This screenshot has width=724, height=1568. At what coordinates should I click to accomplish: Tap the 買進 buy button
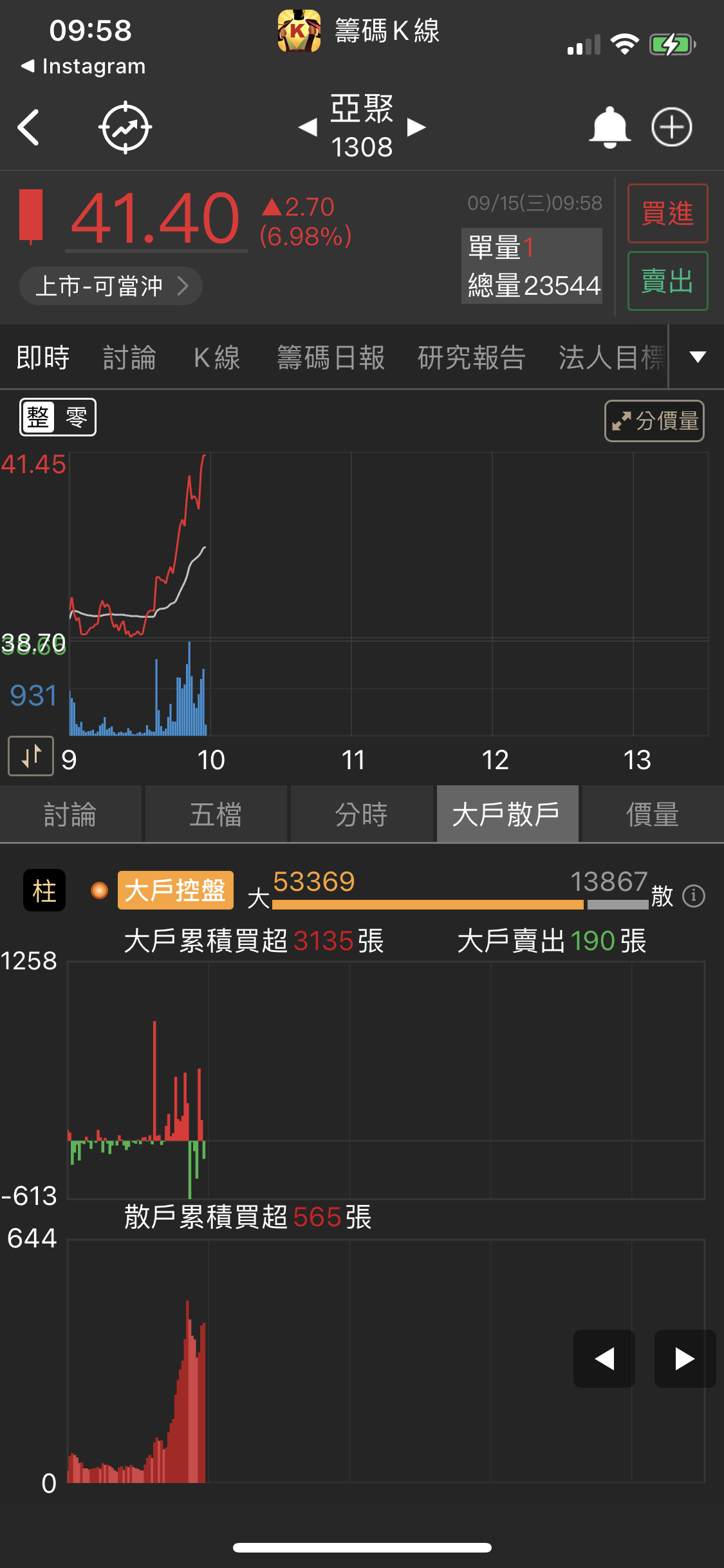[667, 213]
